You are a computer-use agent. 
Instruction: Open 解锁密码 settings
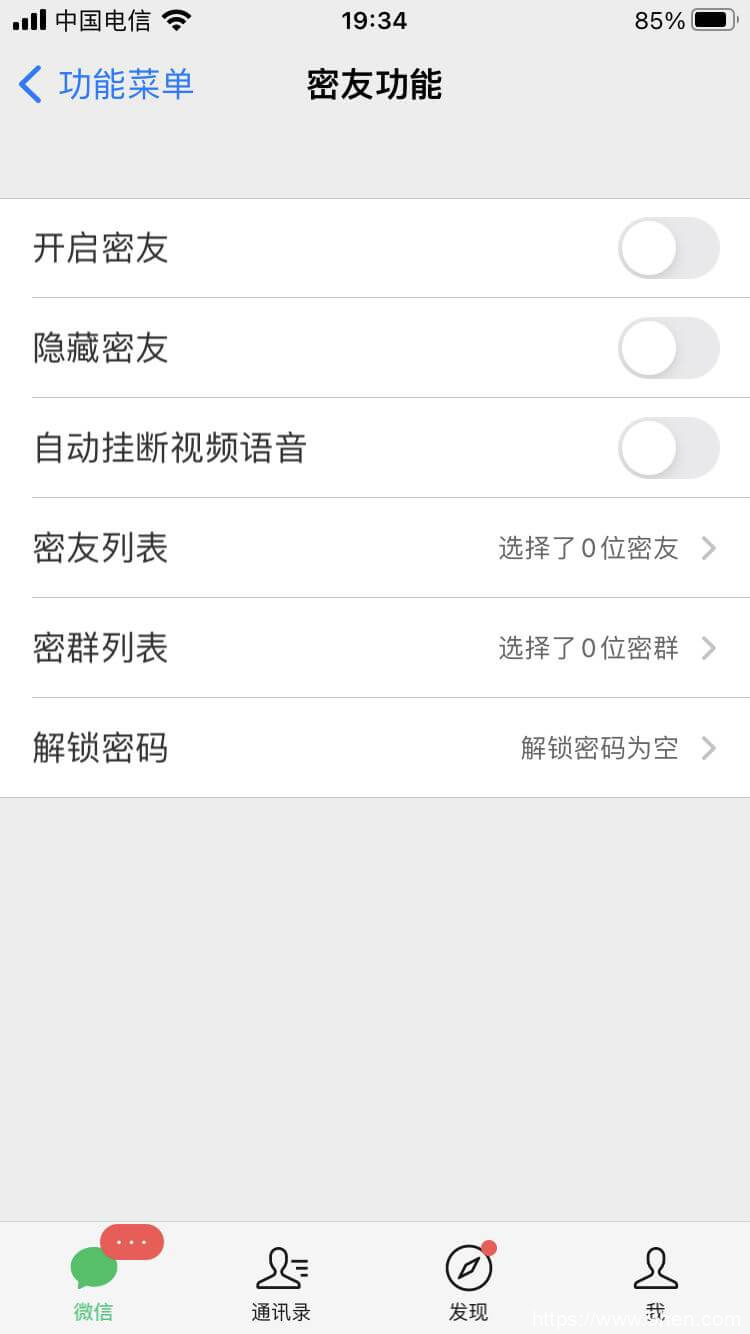click(x=375, y=748)
